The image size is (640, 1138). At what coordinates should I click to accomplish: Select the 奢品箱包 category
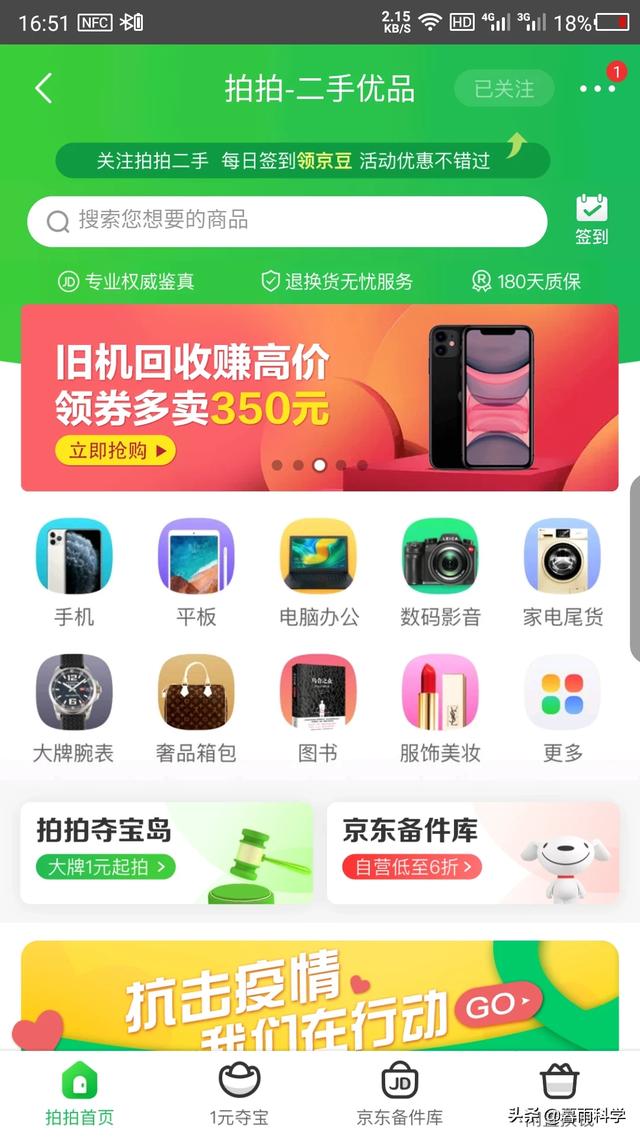tap(196, 708)
